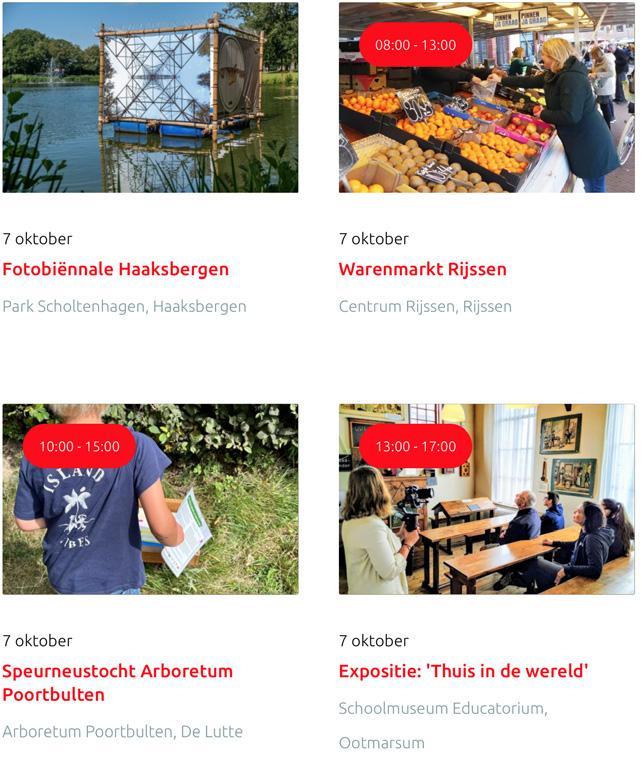Image resolution: width=642 pixels, height=757 pixels.
Task: Open the Fotobiënnale Haaksbergen event photo
Action: point(150,97)
